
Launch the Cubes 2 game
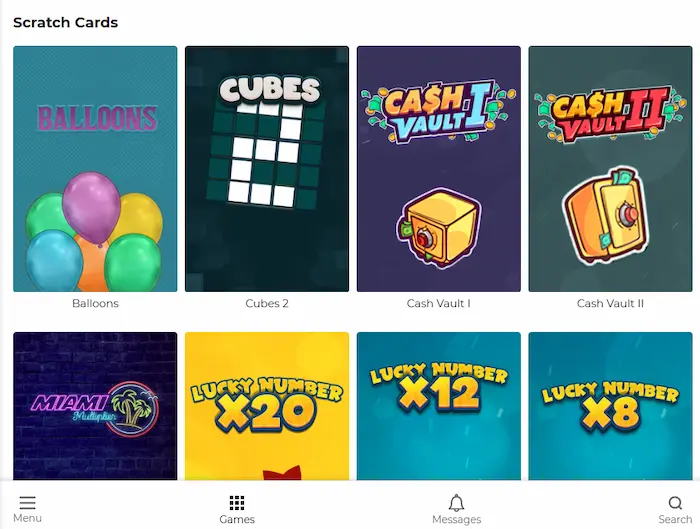tap(267, 169)
